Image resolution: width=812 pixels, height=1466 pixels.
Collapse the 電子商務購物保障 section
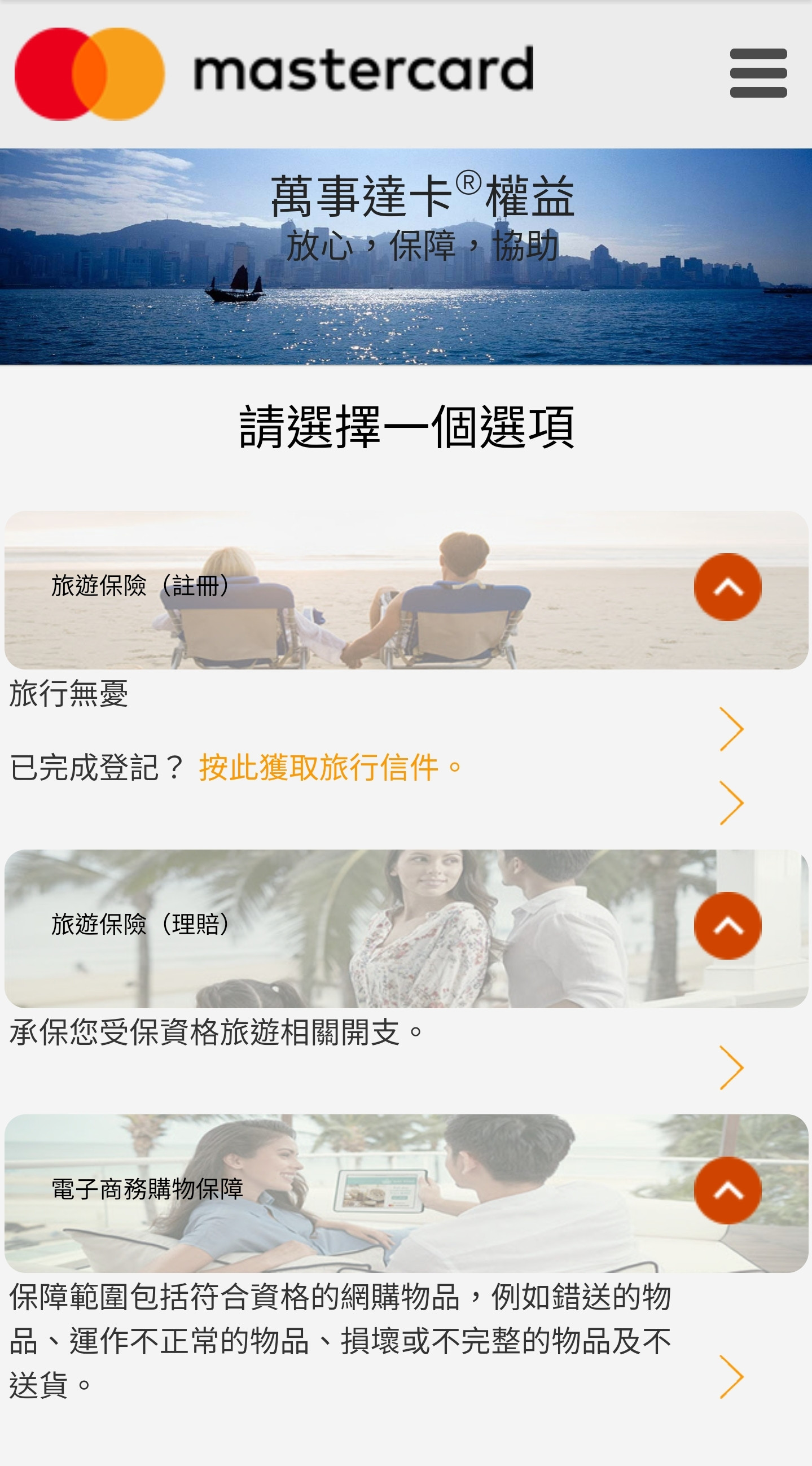pos(727,1190)
